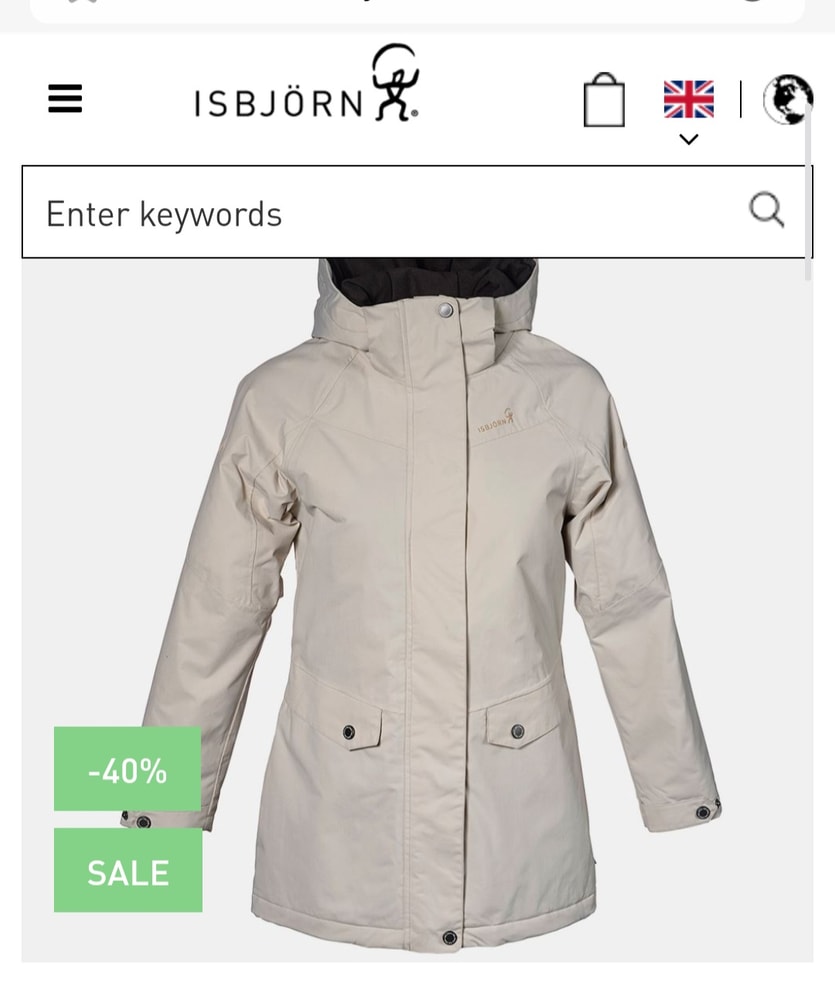The width and height of the screenshot is (835, 1000).
Task: Open the globe region selector
Action: (x=787, y=100)
